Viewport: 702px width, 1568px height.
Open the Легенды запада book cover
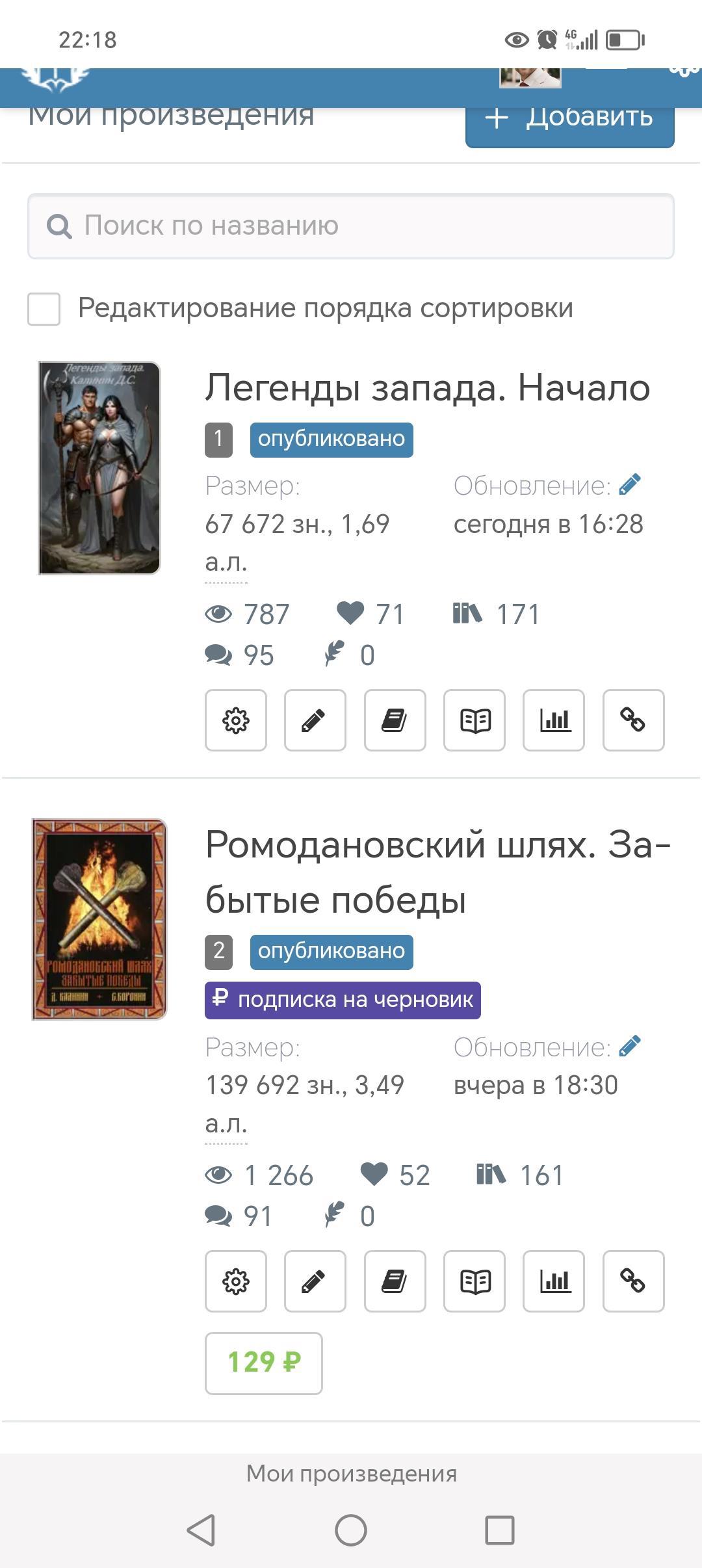(99, 468)
